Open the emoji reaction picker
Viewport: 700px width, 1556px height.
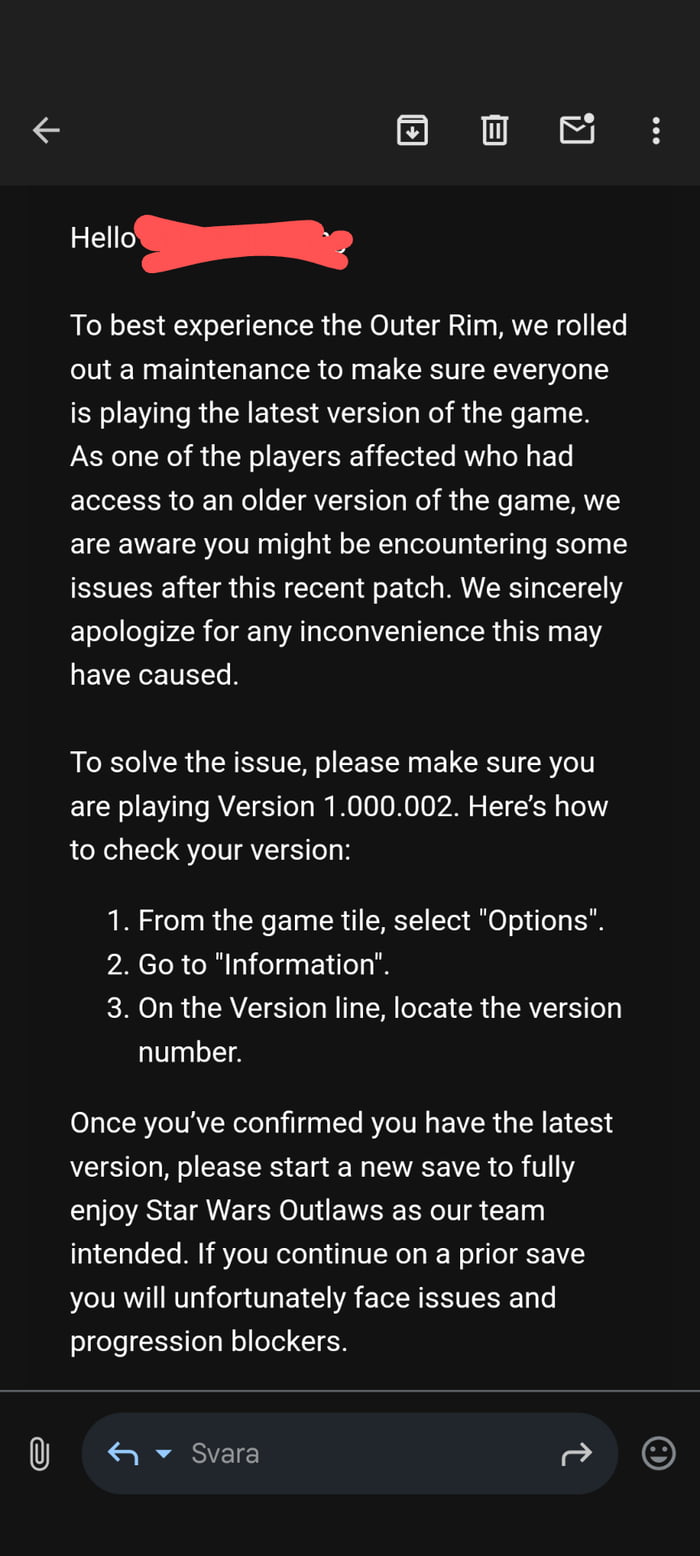pos(658,1453)
